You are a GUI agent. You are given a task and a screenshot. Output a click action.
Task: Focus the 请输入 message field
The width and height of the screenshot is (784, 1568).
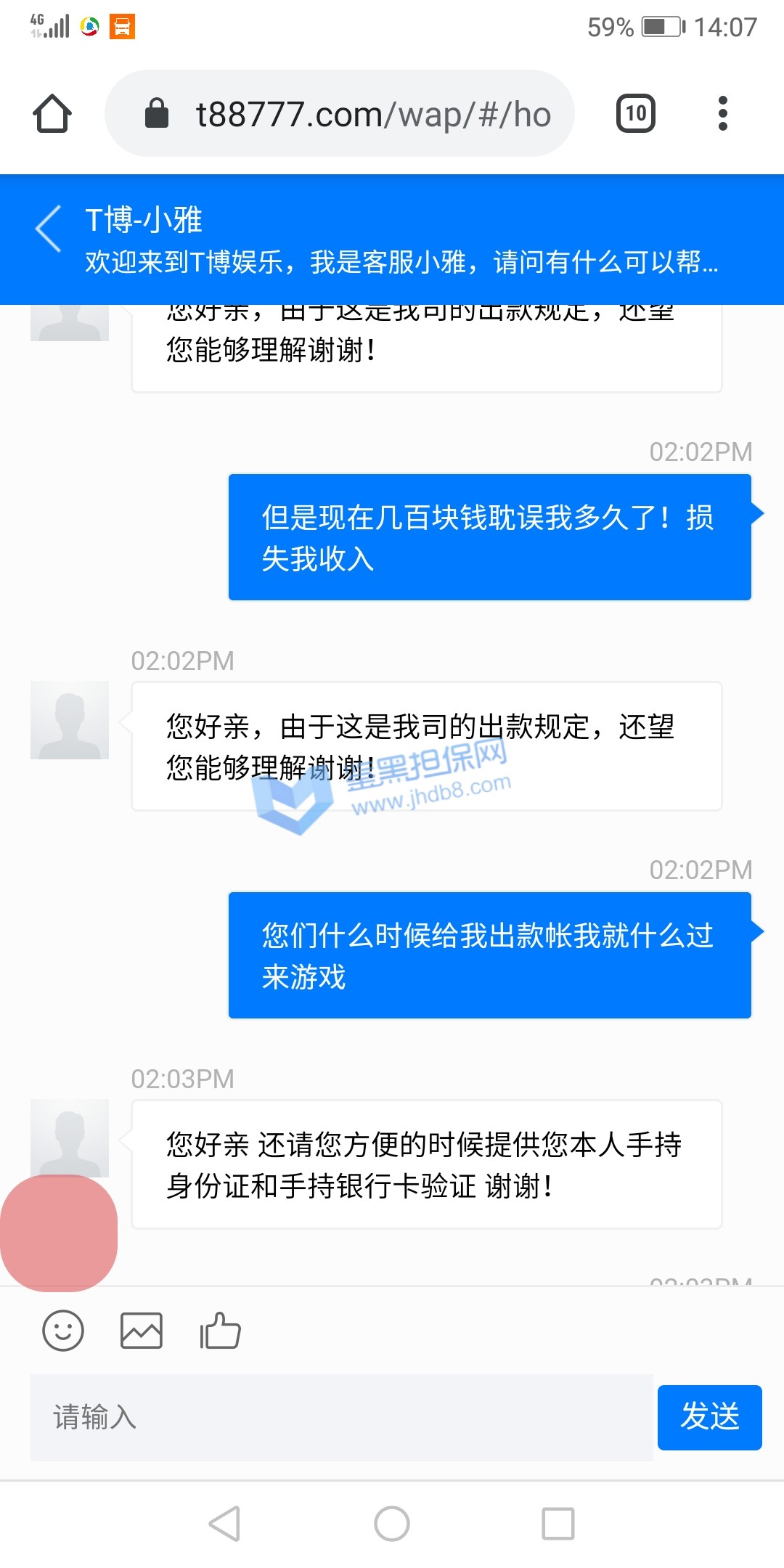(341, 1417)
